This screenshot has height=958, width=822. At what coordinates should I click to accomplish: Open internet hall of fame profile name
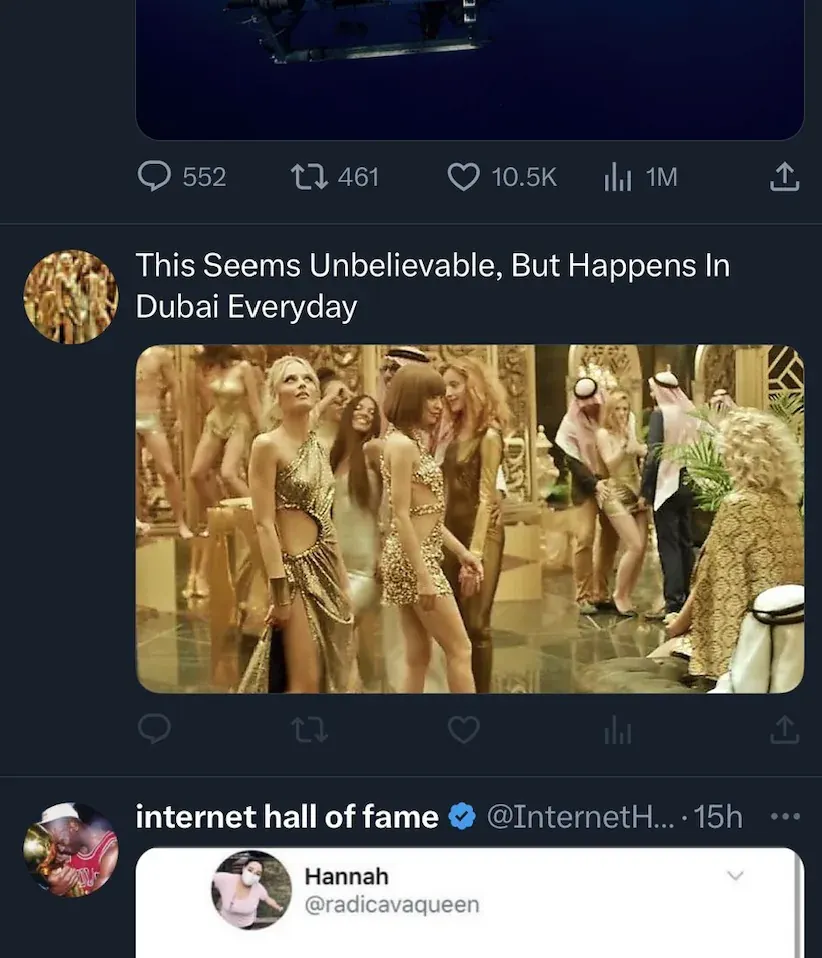coord(286,817)
